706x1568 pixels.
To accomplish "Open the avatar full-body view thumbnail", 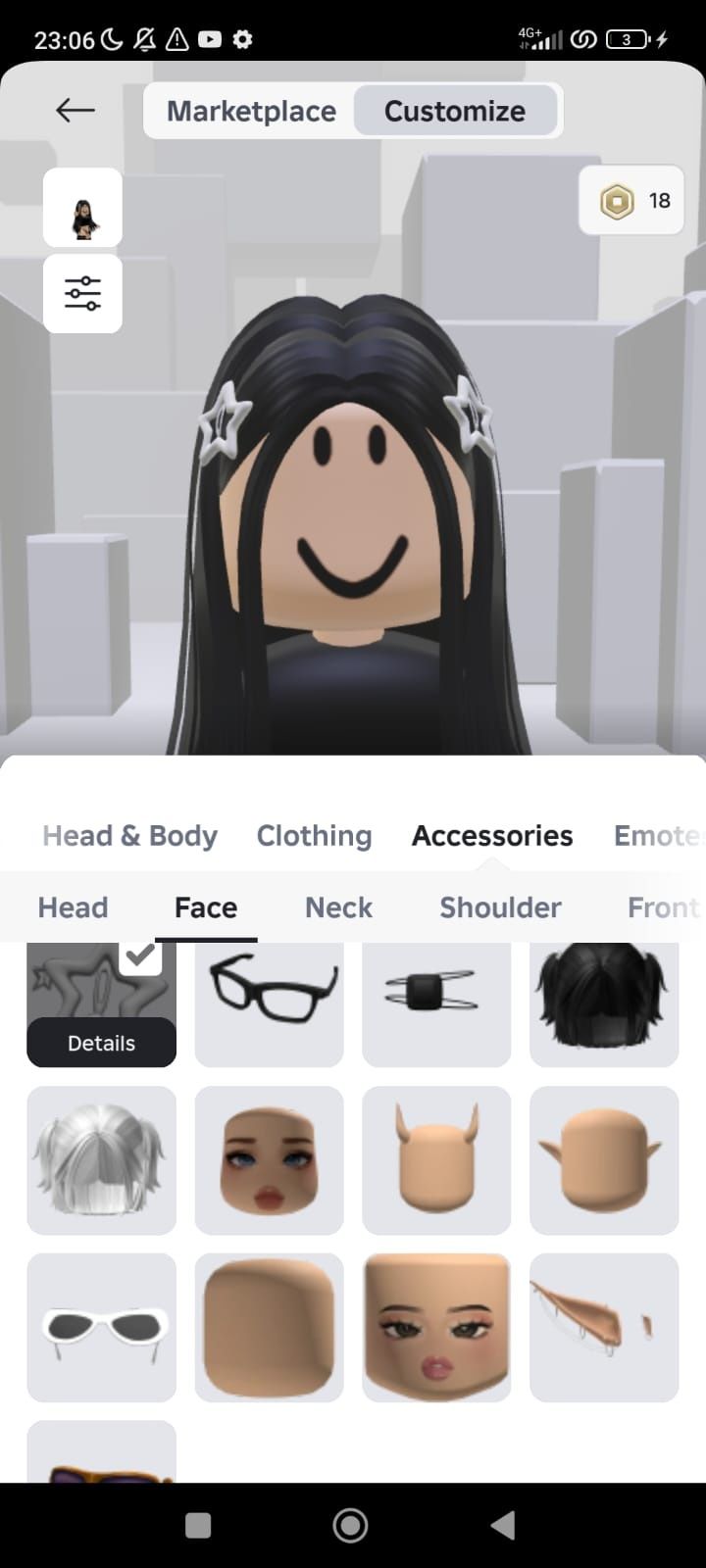I will 83,208.
